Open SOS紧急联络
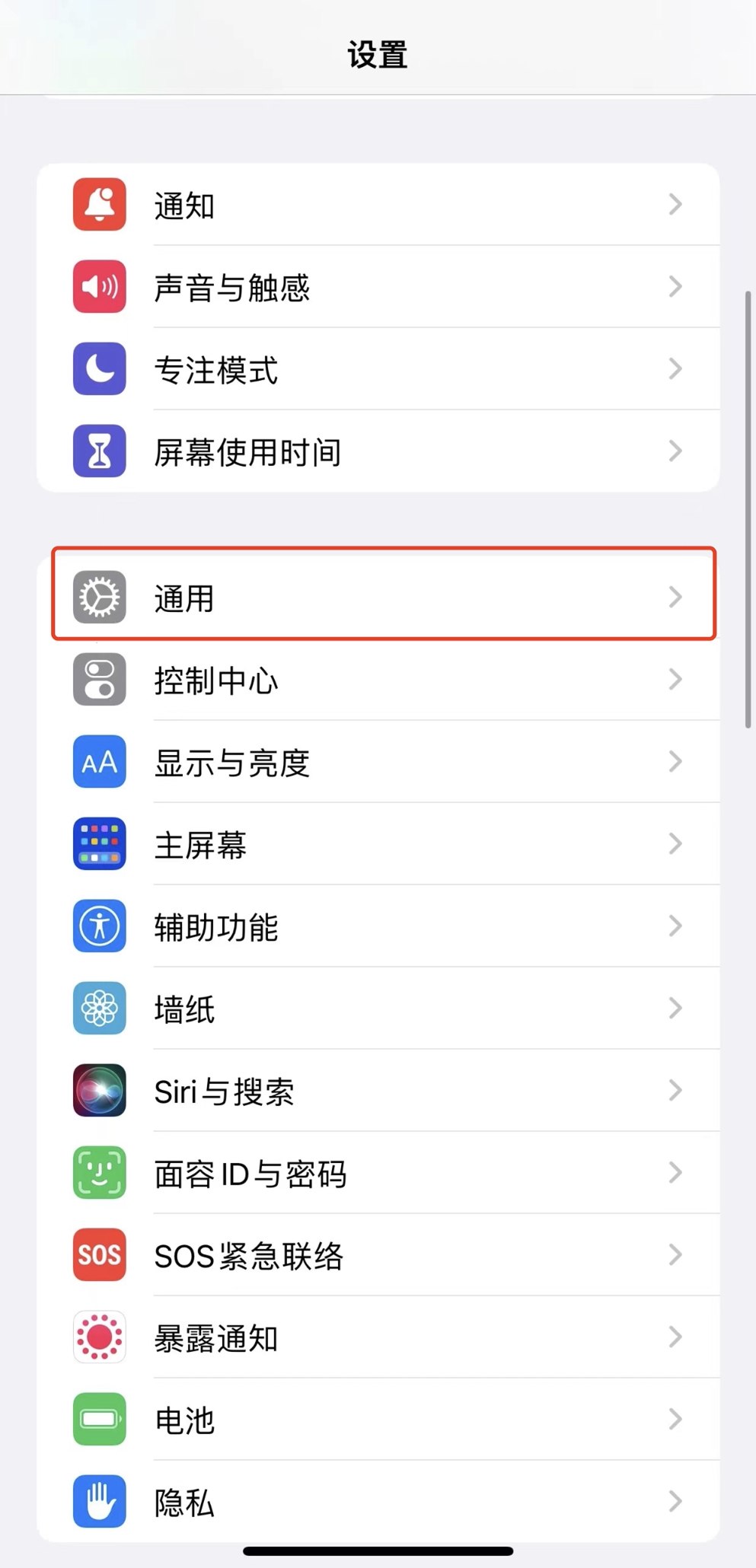The image size is (756, 1568). (x=378, y=1255)
